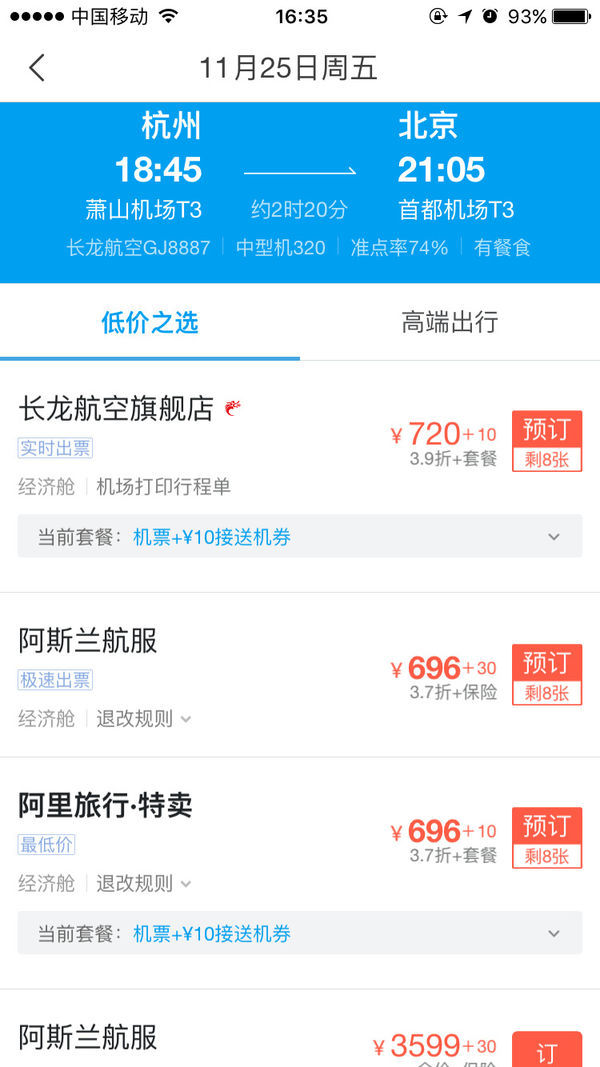This screenshot has height=1067, width=600.
Task: Book the 阿里旅行·特卖 ¥696 ticket
Action: pyautogui.click(x=547, y=838)
